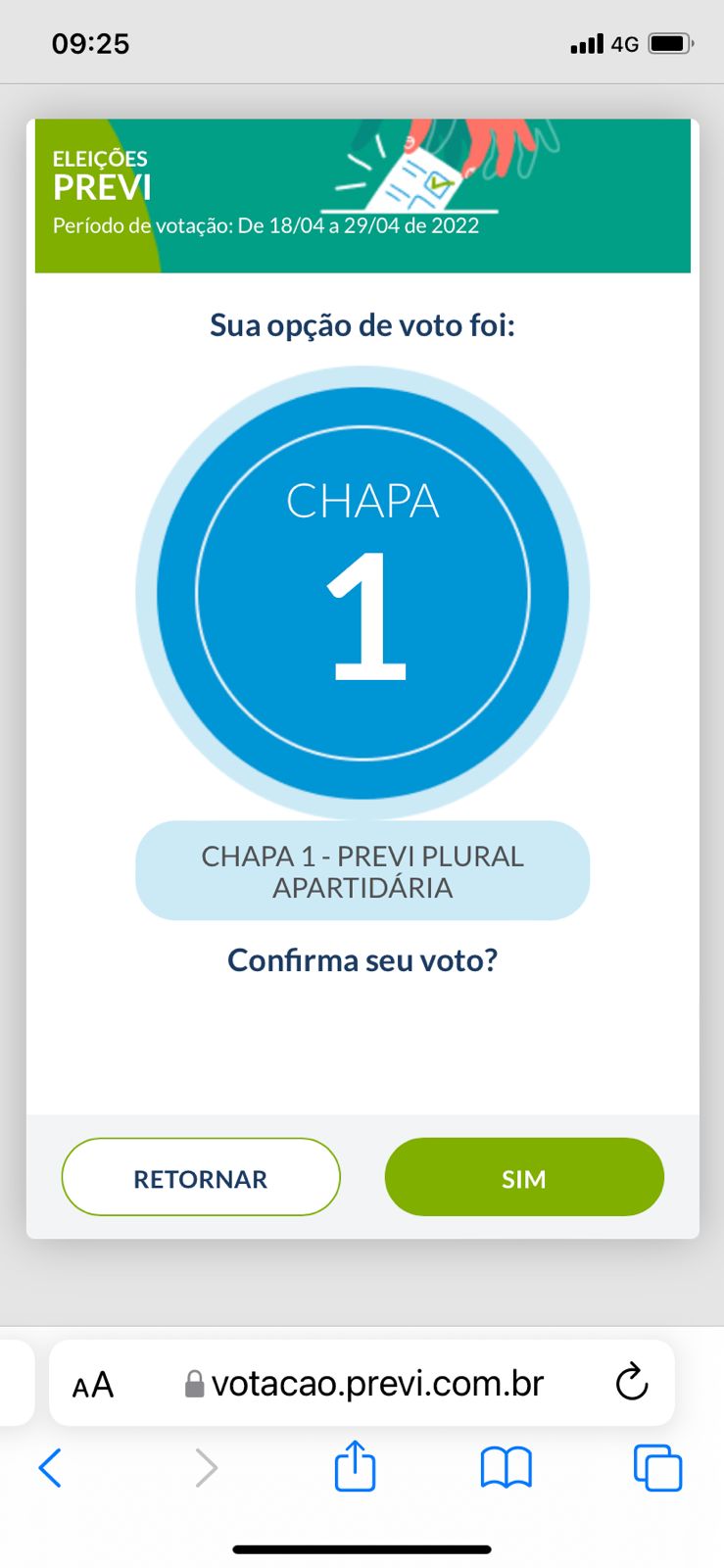Open Safari bookmarks
Screen dimensions: 724x1568
(506, 1468)
